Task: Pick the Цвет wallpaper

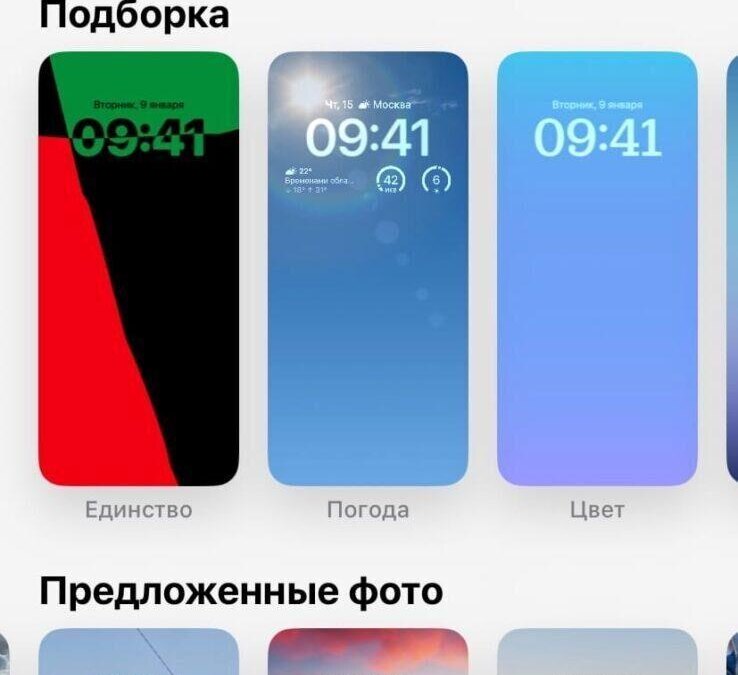Action: tap(597, 270)
